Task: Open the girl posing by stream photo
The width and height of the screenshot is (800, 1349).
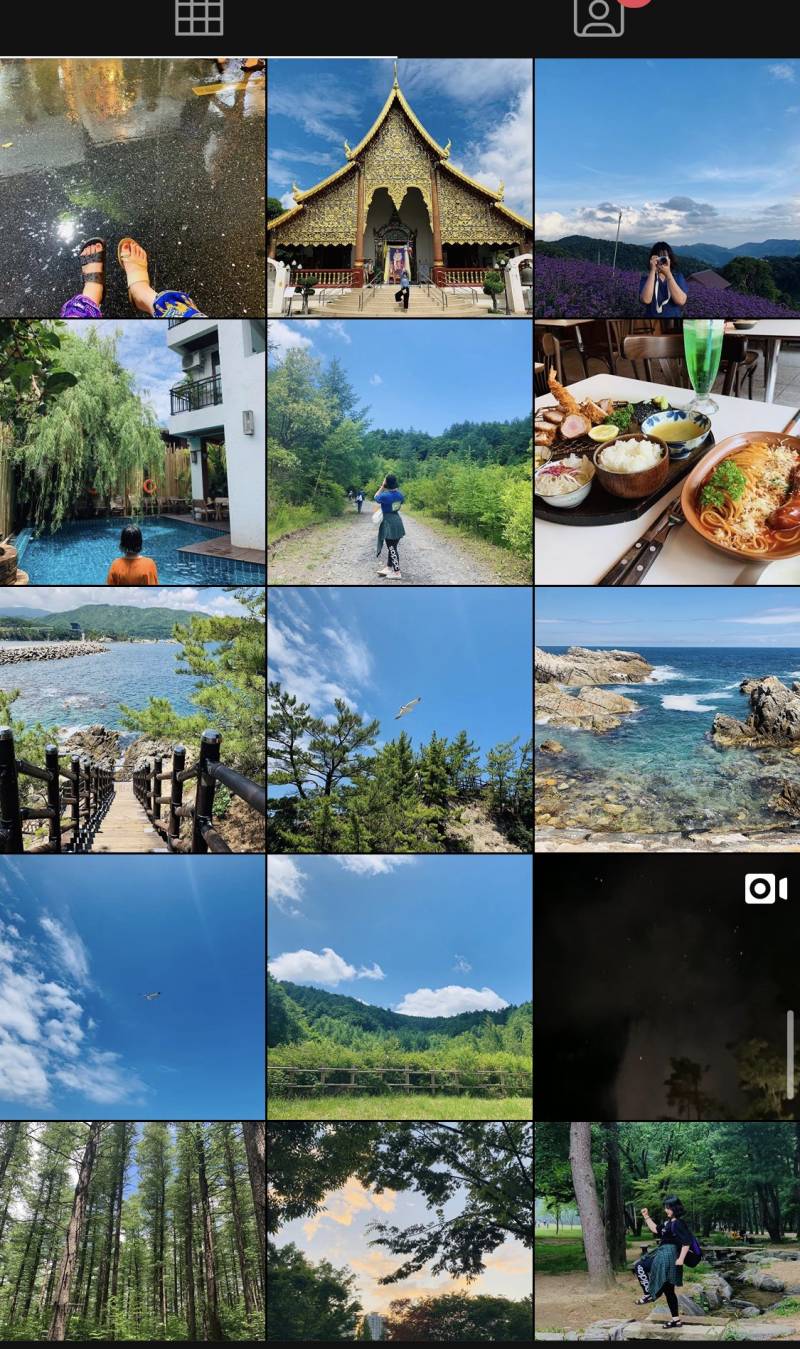Action: coord(667,1230)
